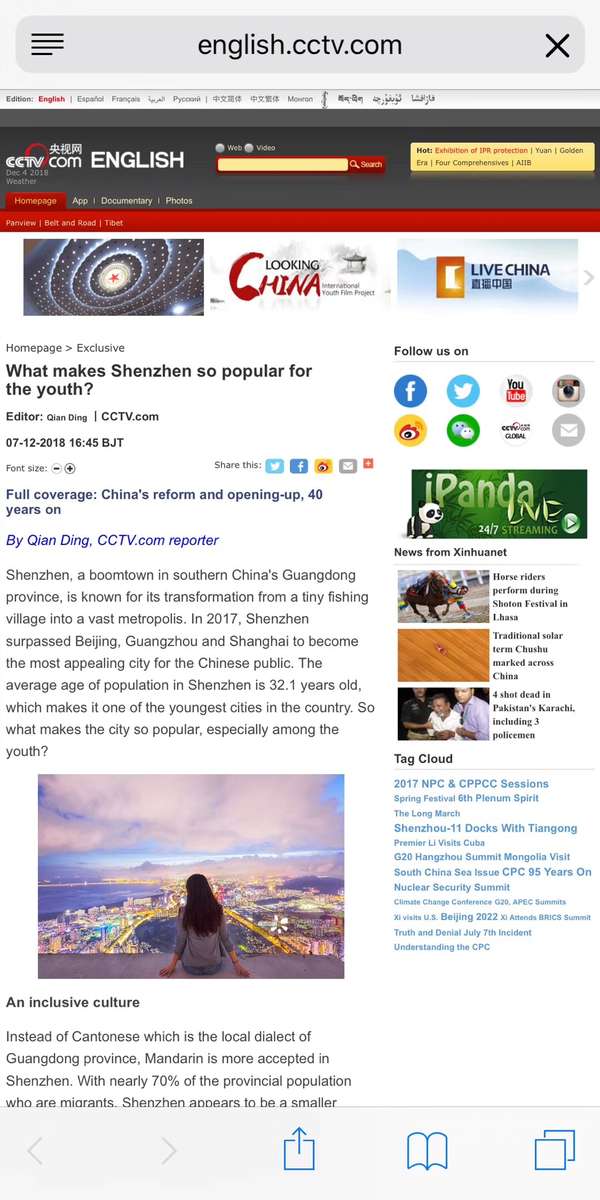This screenshot has width=600, height=1200.
Task: Close the english.cctv.com page loading
Action: (557, 45)
